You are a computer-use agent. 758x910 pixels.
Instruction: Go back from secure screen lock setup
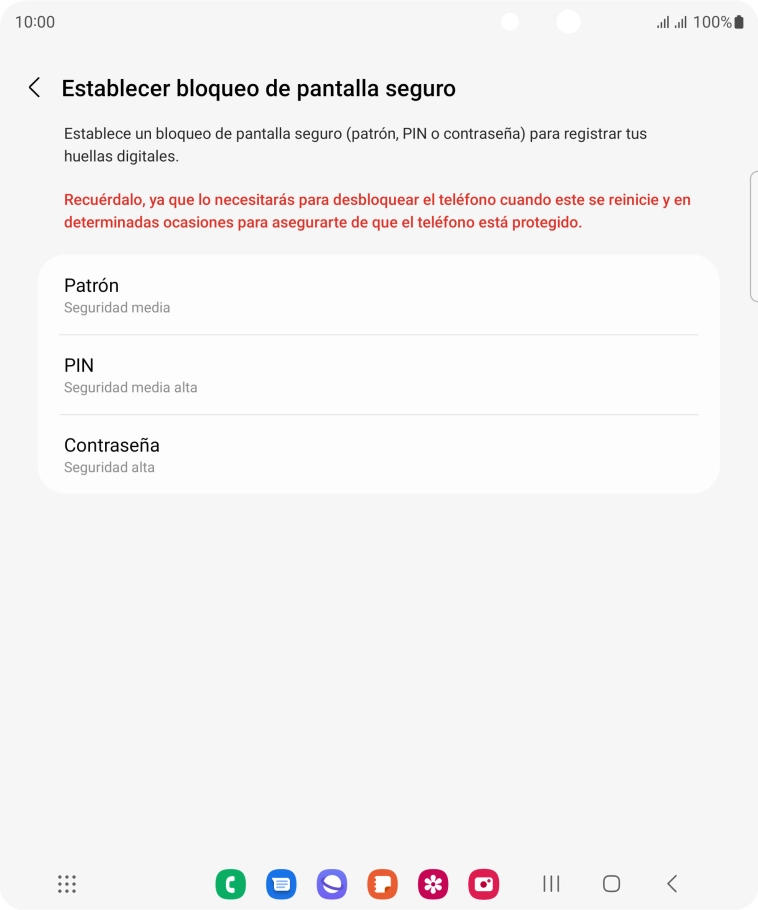pos(35,88)
